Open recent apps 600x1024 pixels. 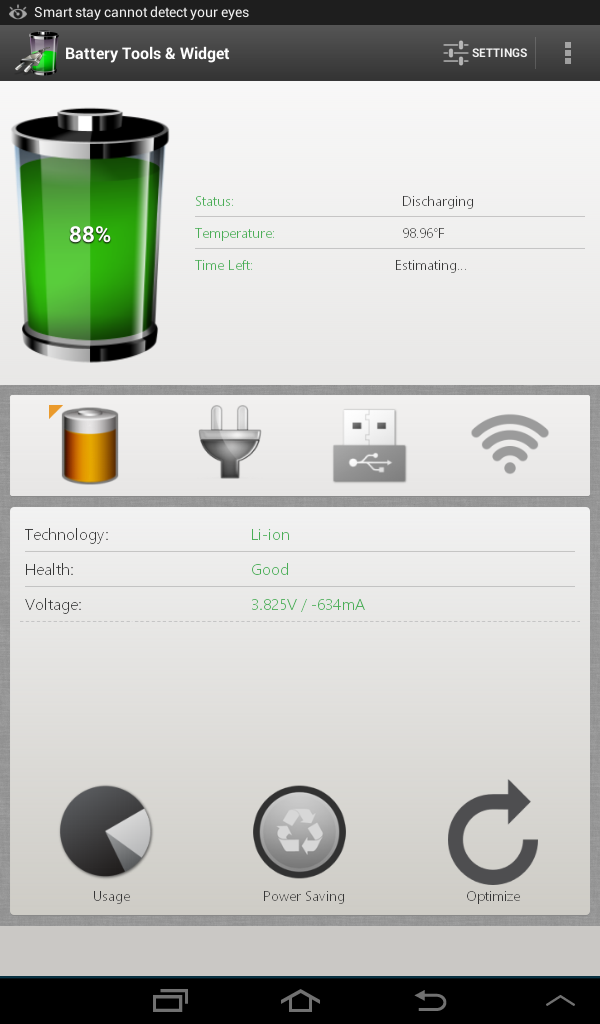170,1000
